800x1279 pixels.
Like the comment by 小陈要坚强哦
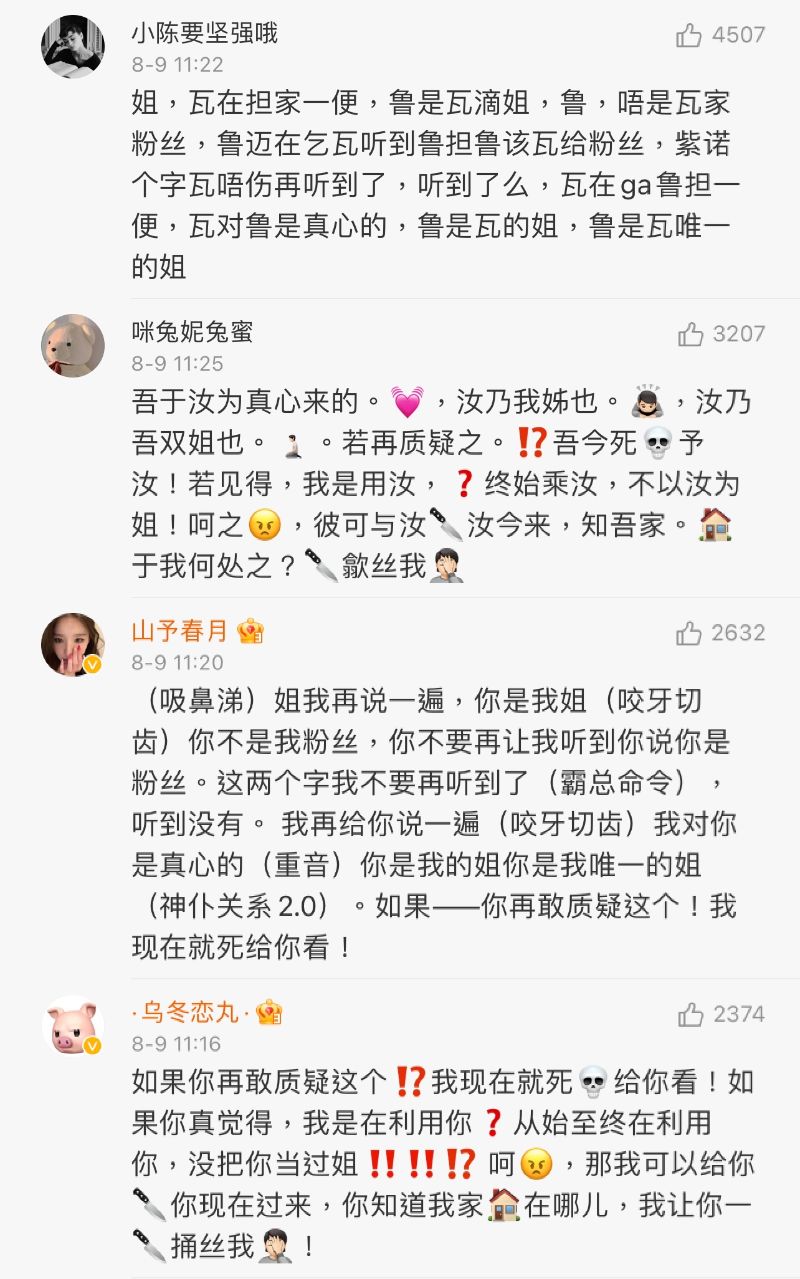click(689, 36)
